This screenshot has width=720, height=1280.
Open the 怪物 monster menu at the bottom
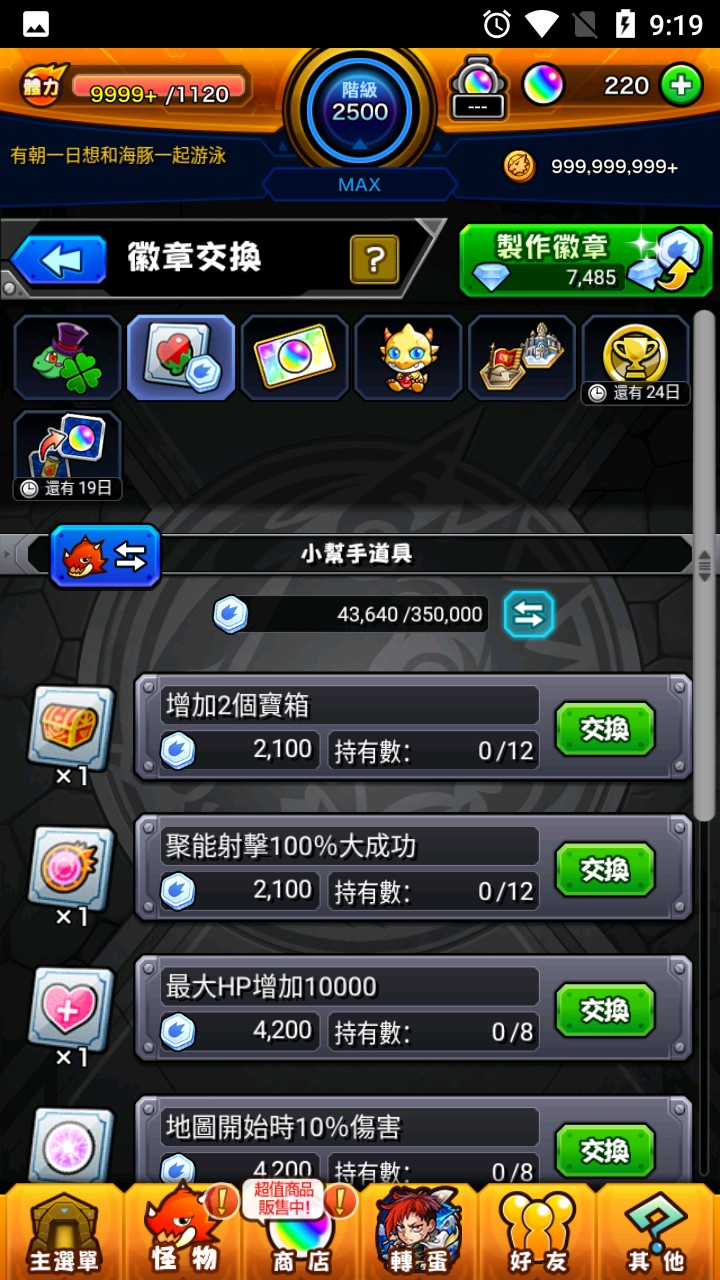pos(181,1235)
